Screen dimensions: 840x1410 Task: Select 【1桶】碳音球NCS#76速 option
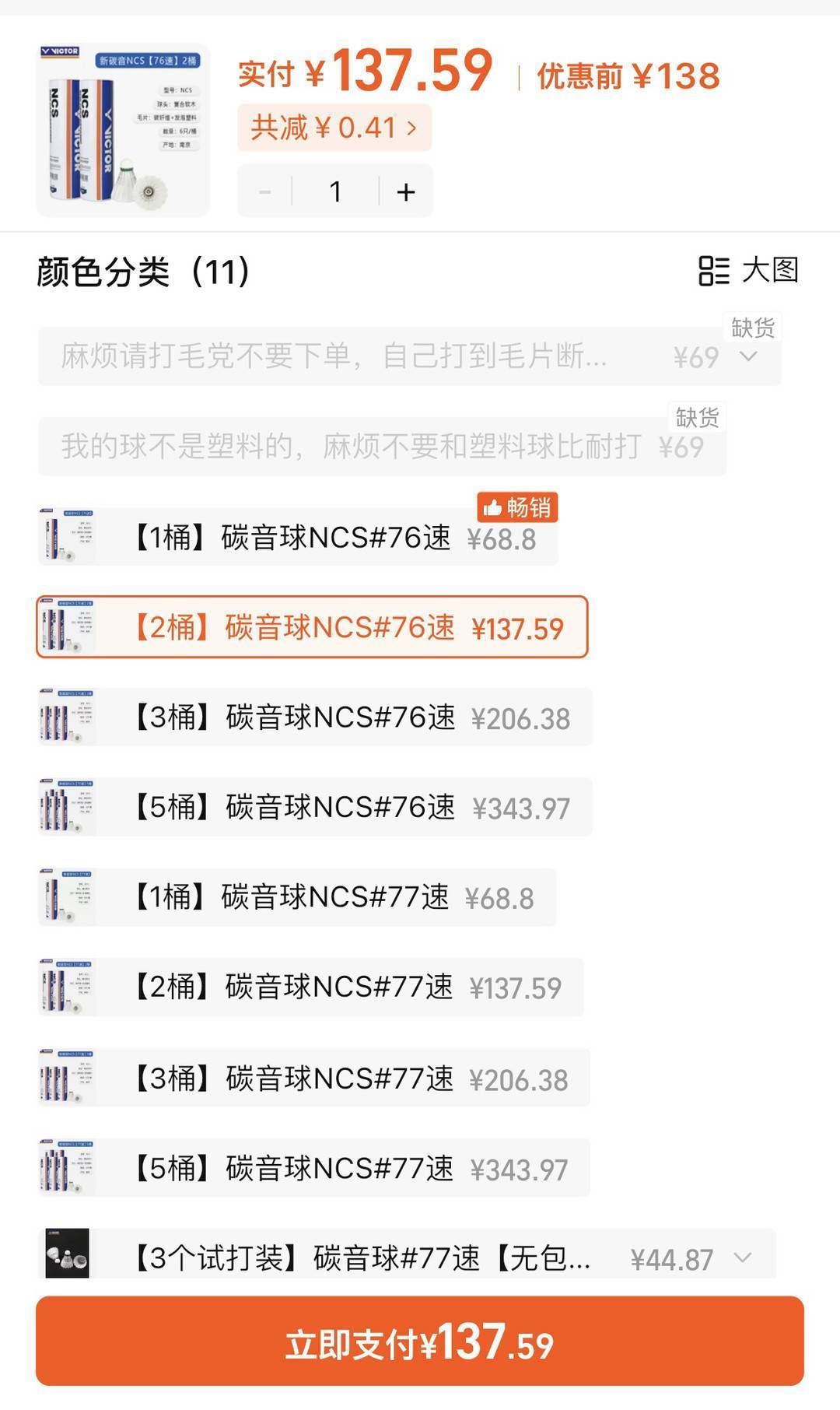click(297, 538)
